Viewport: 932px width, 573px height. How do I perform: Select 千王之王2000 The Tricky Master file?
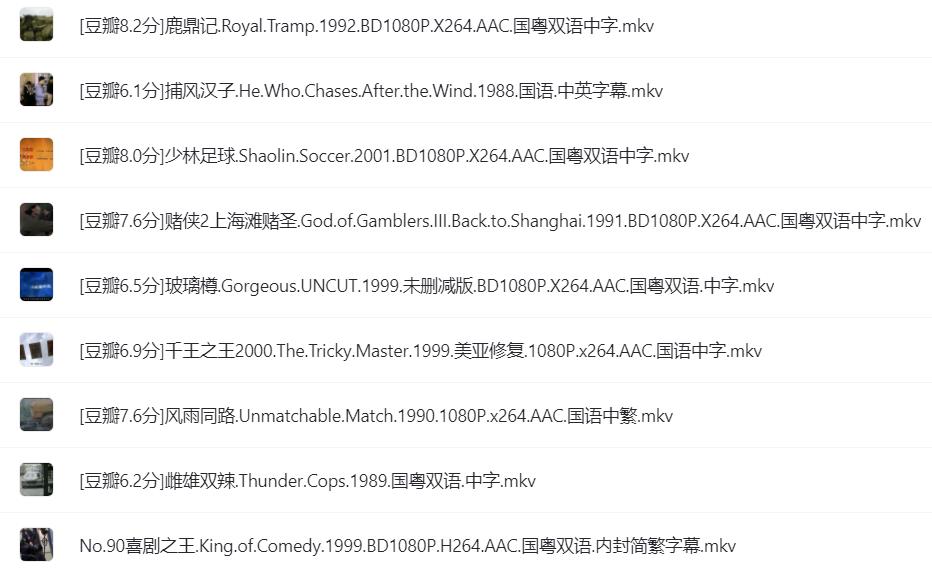[420, 351]
